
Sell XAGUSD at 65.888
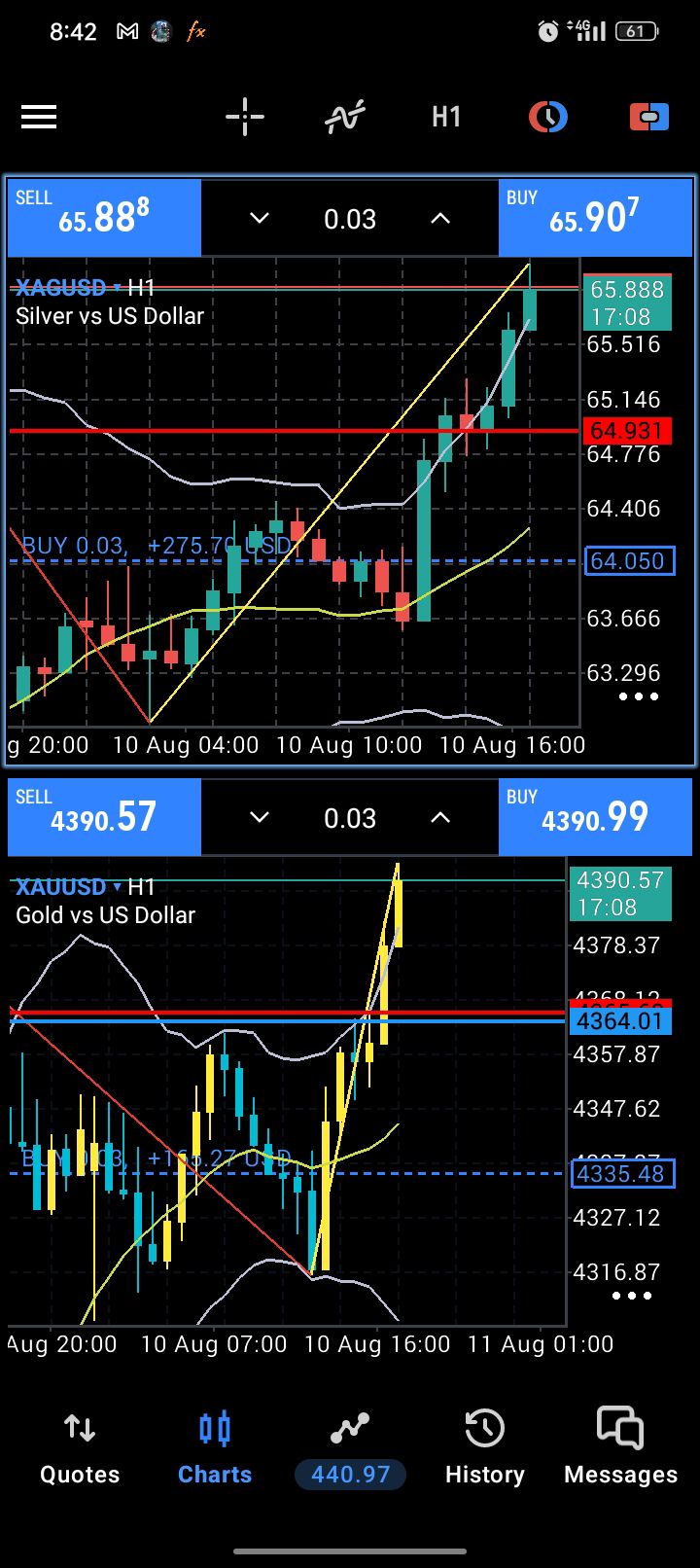click(104, 218)
